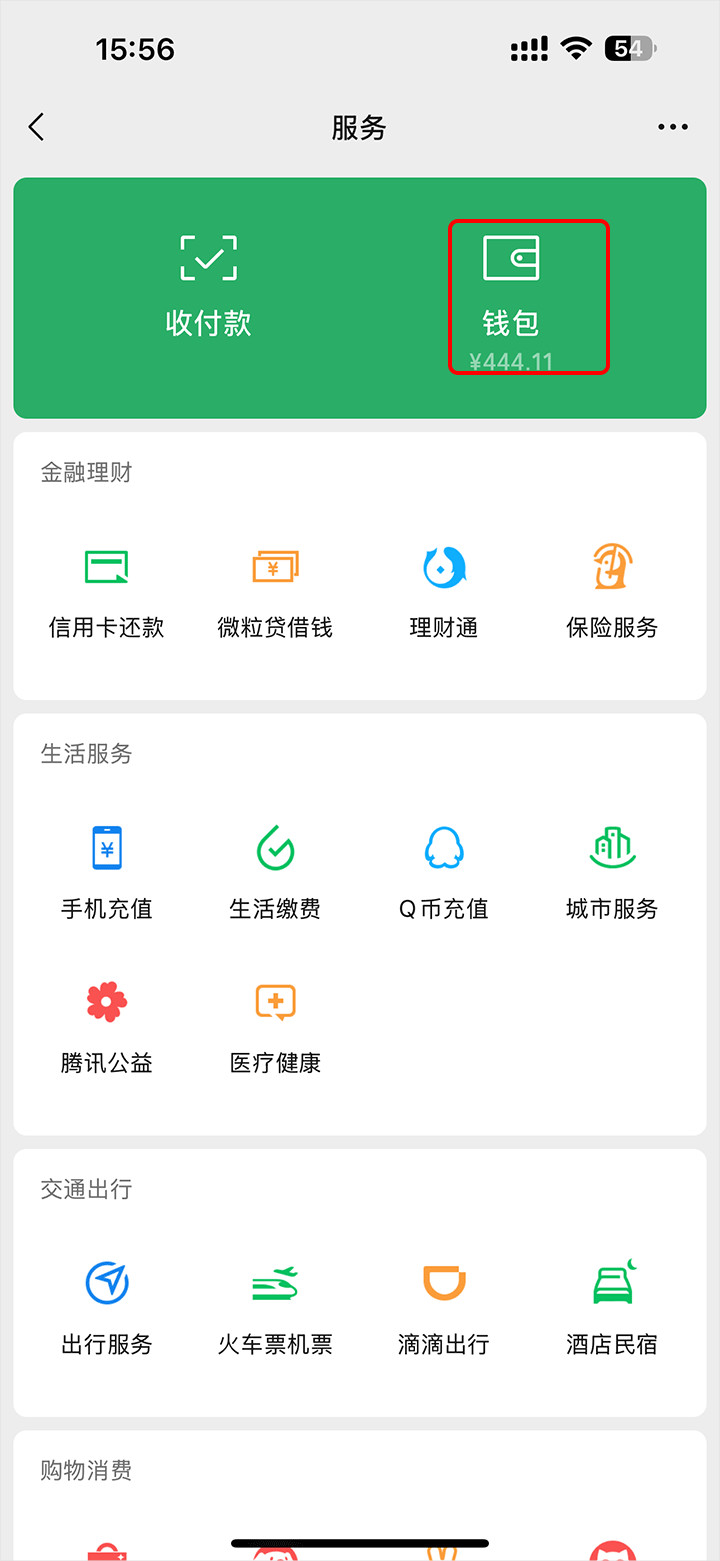Open 收付款 to pay or receive
720x1561 pixels.
coord(208,286)
